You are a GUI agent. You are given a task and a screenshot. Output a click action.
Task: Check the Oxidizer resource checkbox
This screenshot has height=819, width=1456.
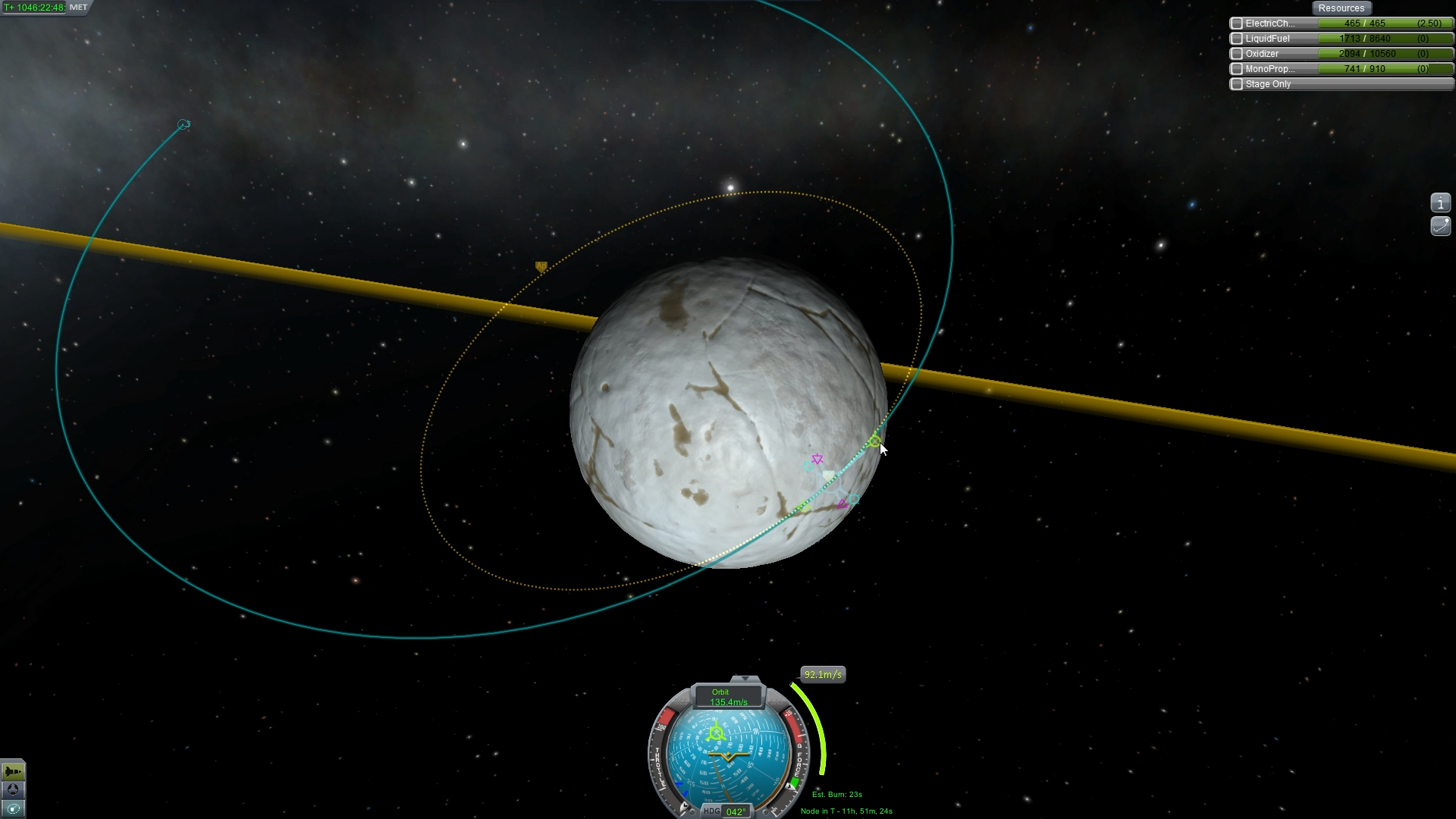[1237, 54]
